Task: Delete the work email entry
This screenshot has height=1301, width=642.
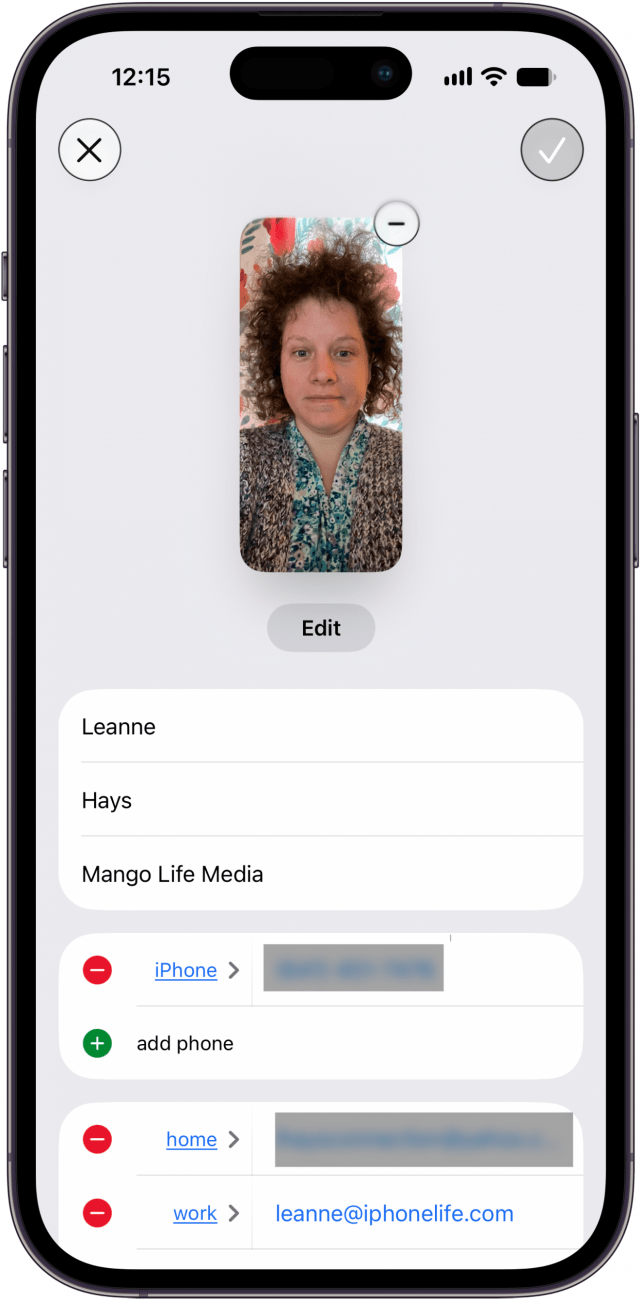Action: pyautogui.click(x=97, y=1213)
